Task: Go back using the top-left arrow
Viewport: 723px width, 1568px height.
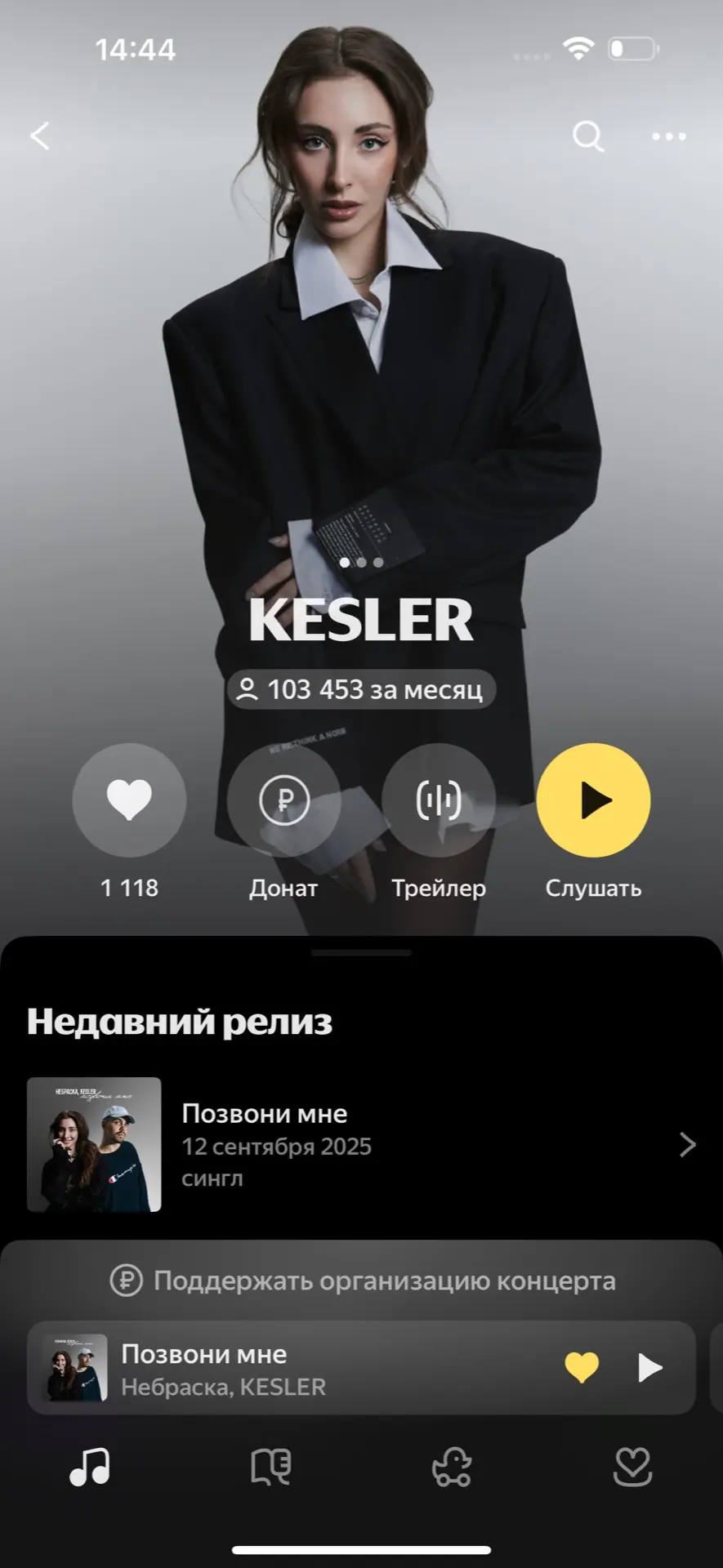Action: [40, 136]
